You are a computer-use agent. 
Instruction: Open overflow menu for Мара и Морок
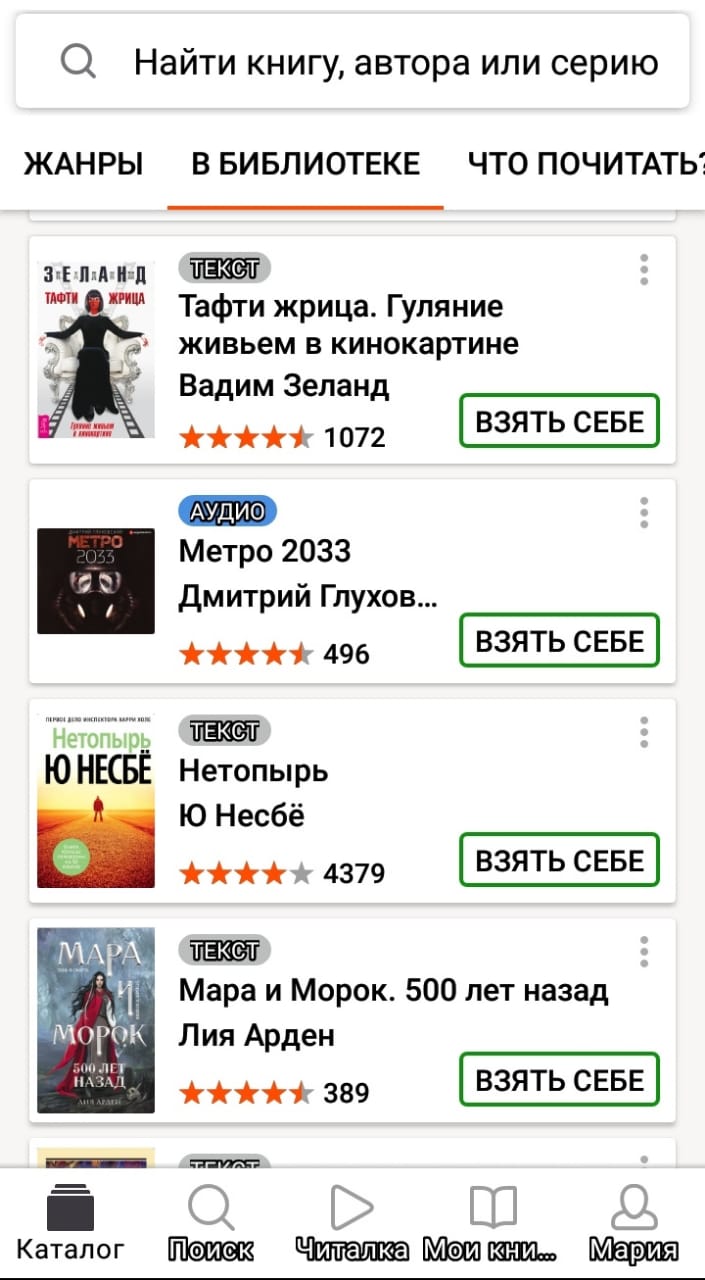(x=644, y=952)
